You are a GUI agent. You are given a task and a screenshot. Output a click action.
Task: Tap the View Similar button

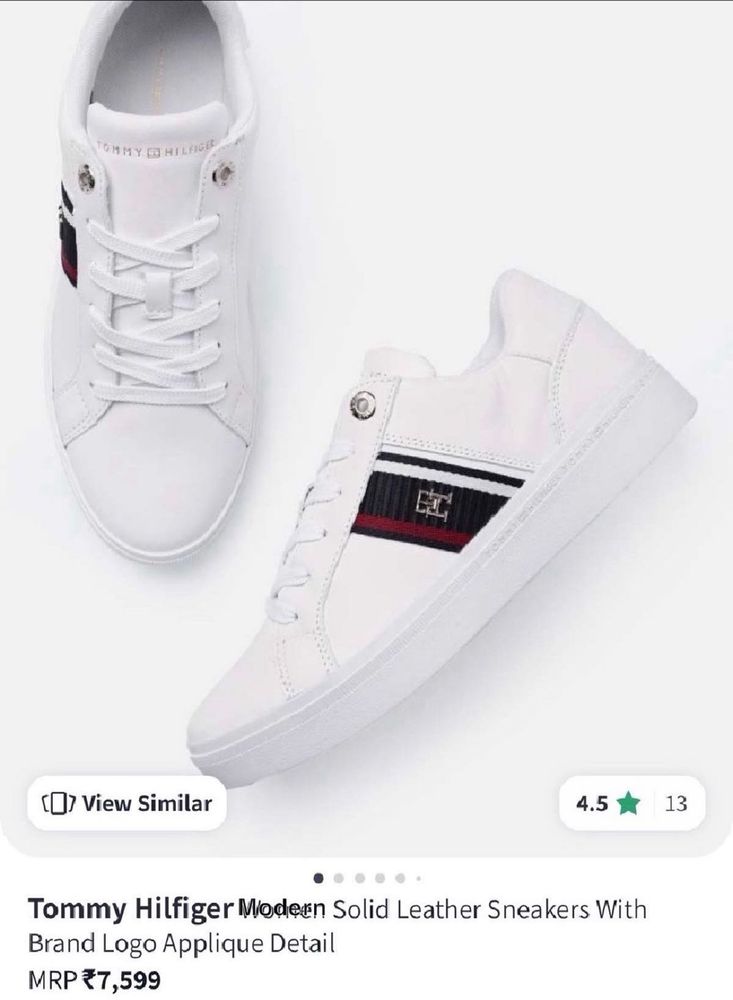pos(125,802)
